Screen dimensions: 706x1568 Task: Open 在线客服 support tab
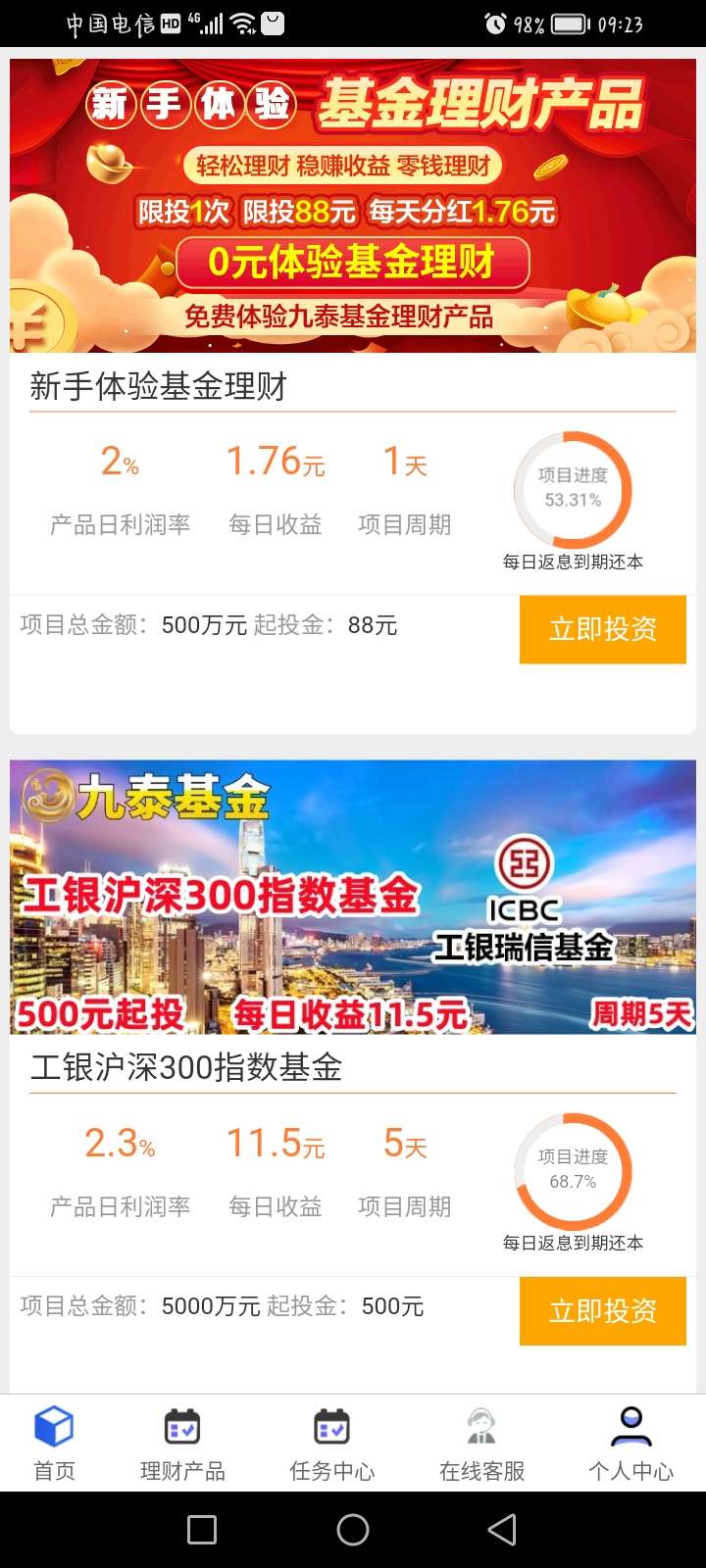(x=481, y=1444)
